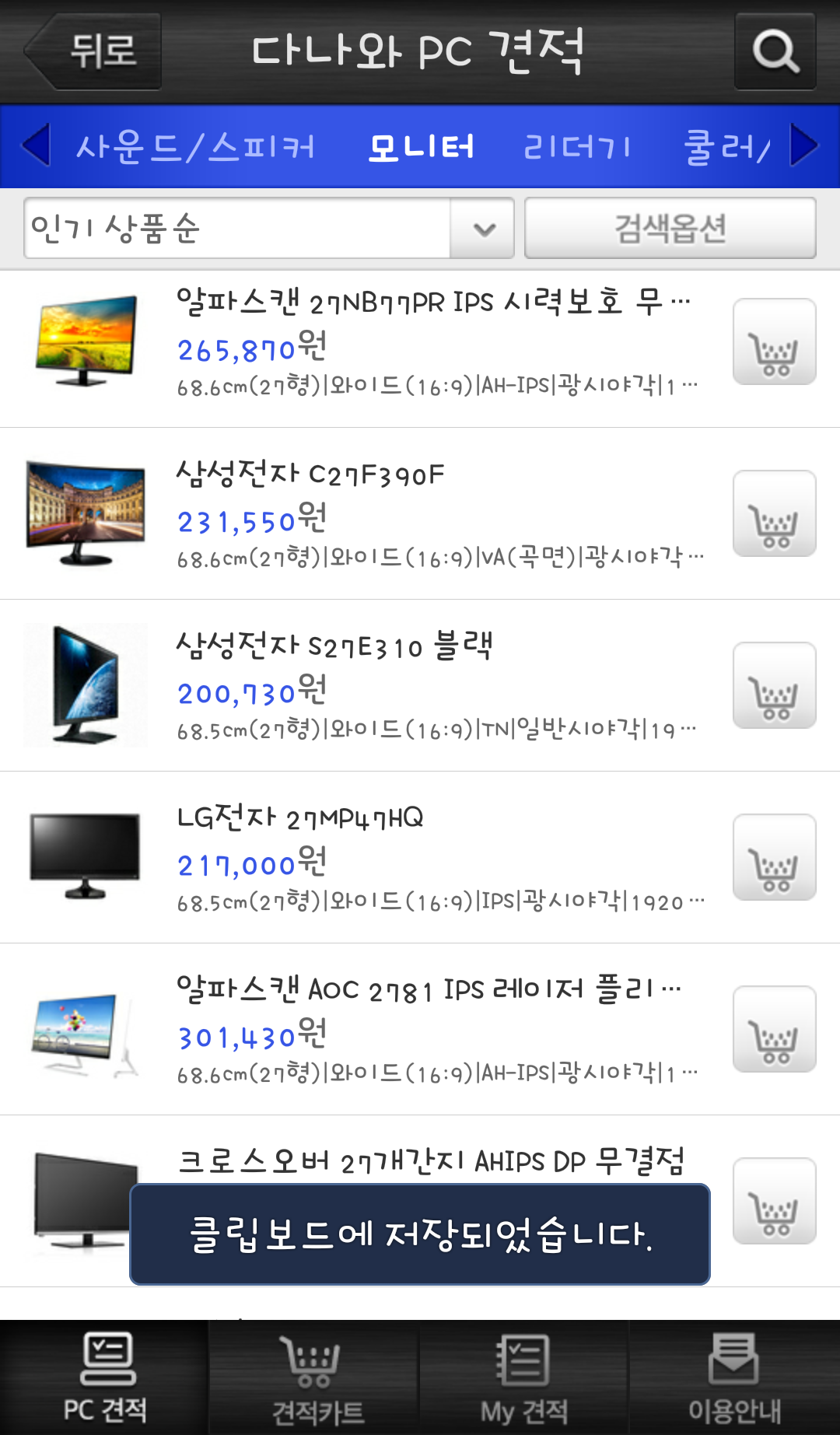Switch to the 리더기 category tab

tap(576, 146)
